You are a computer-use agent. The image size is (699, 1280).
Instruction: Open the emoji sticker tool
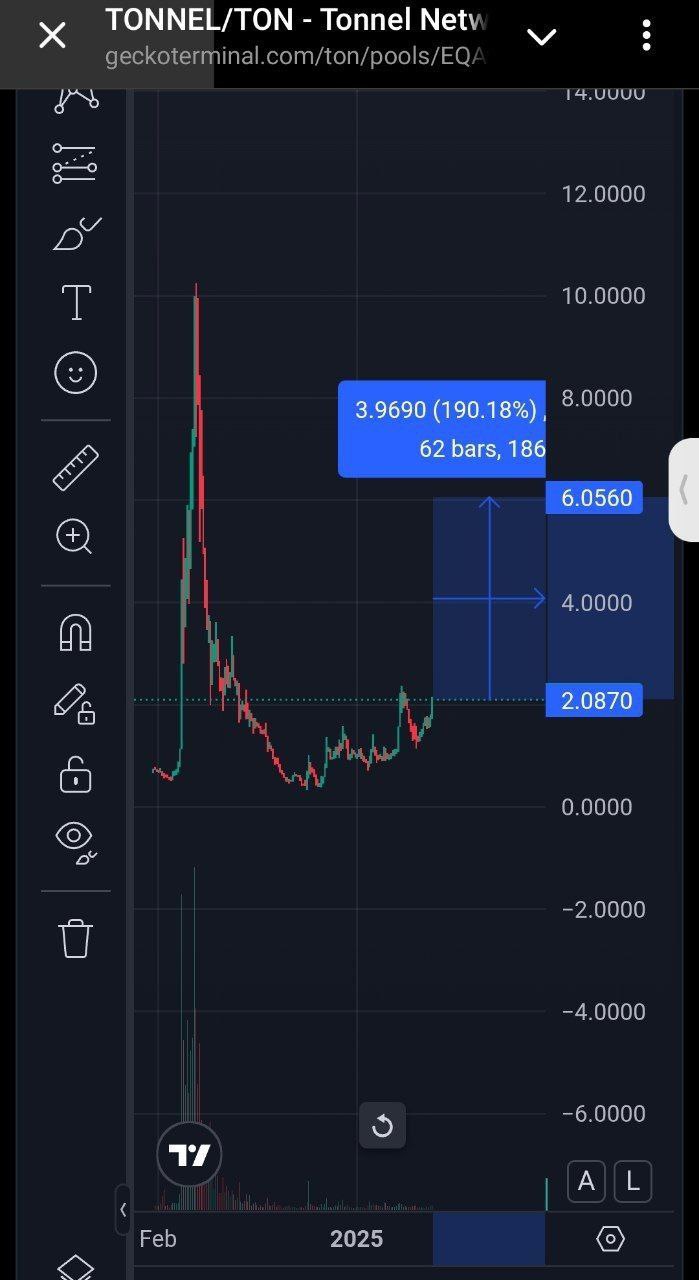75,374
